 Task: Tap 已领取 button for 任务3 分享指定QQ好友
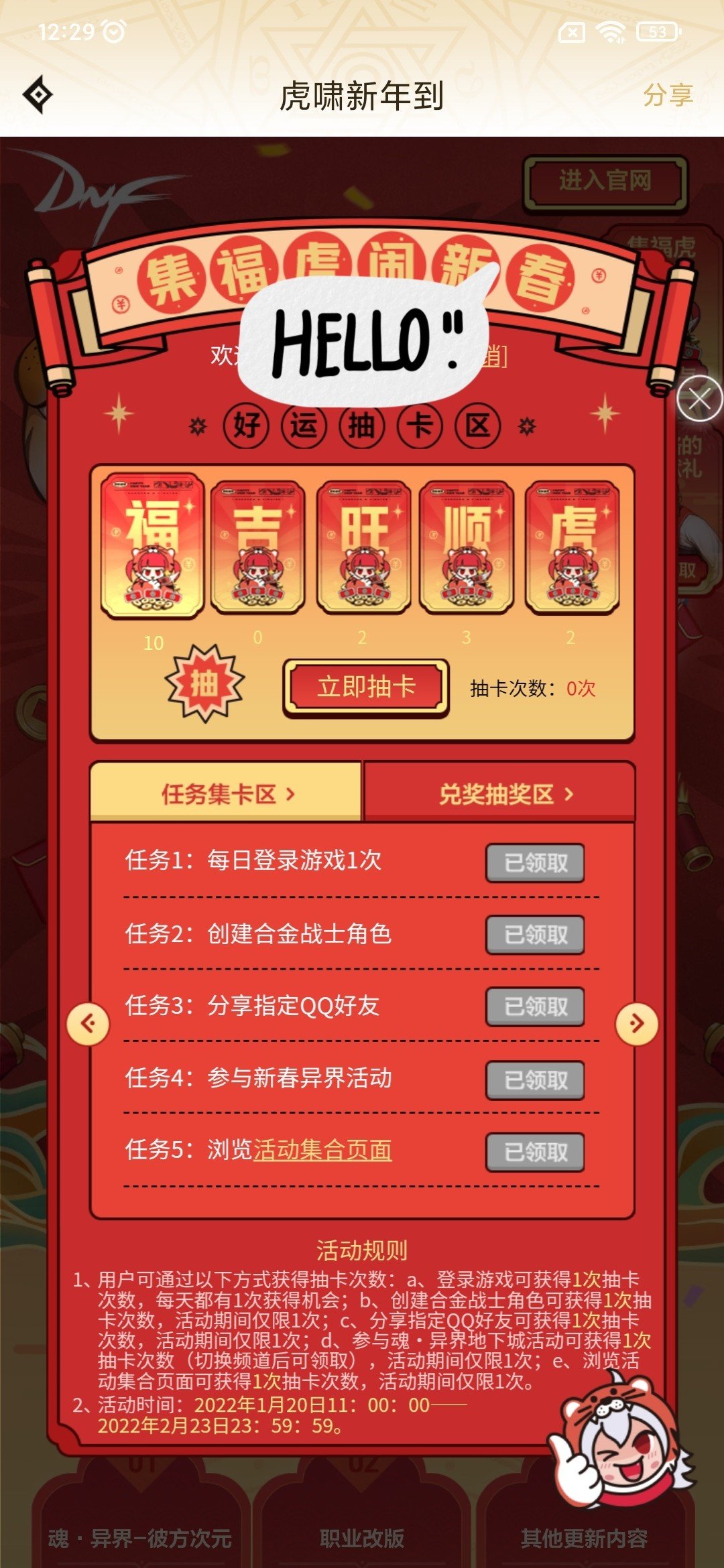point(535,1006)
